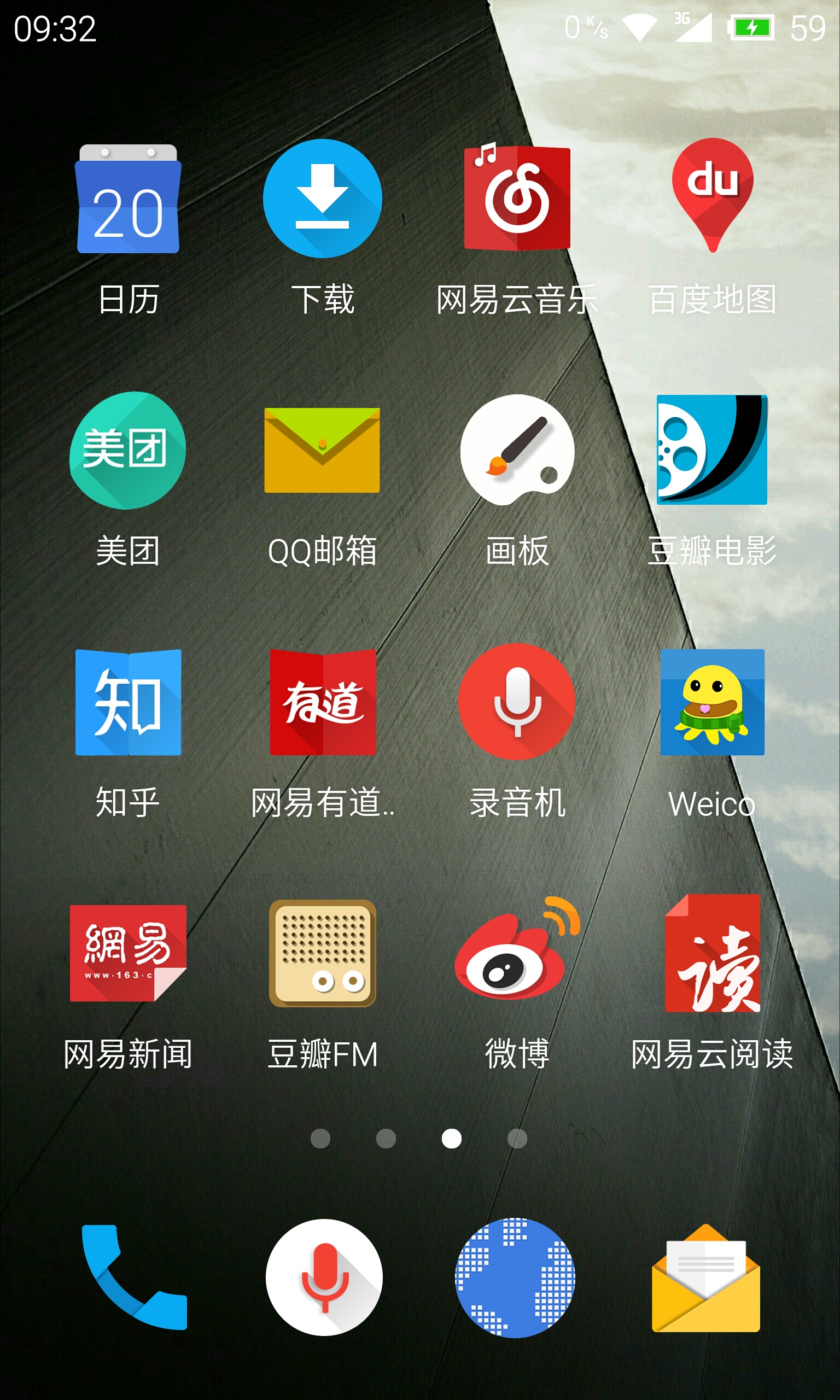
Task: Launch 网易云阅读 reading app
Action: pyautogui.click(x=712, y=954)
